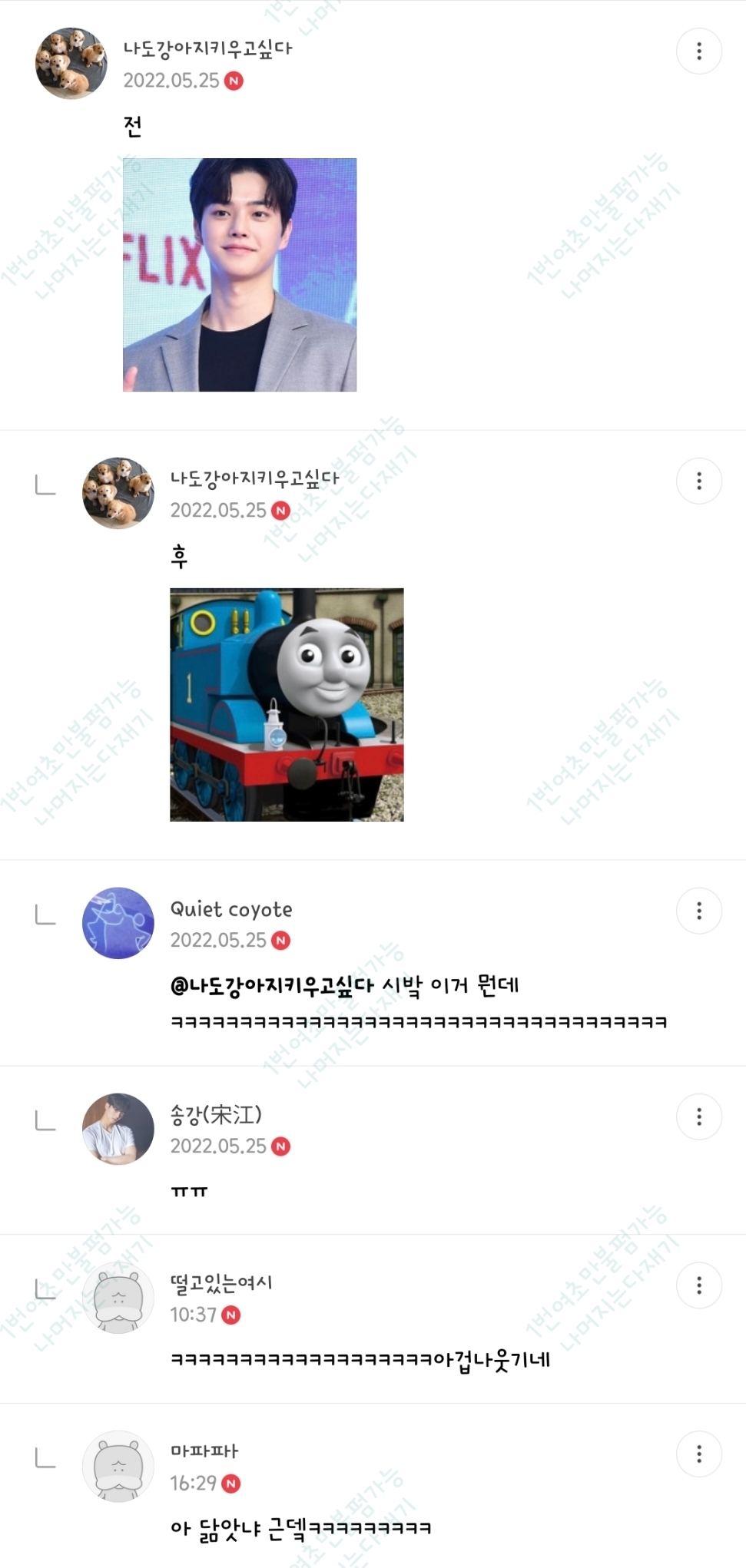View 송강(宋江)'s profile avatar
This screenshot has height=1568, width=746.
(x=118, y=1129)
